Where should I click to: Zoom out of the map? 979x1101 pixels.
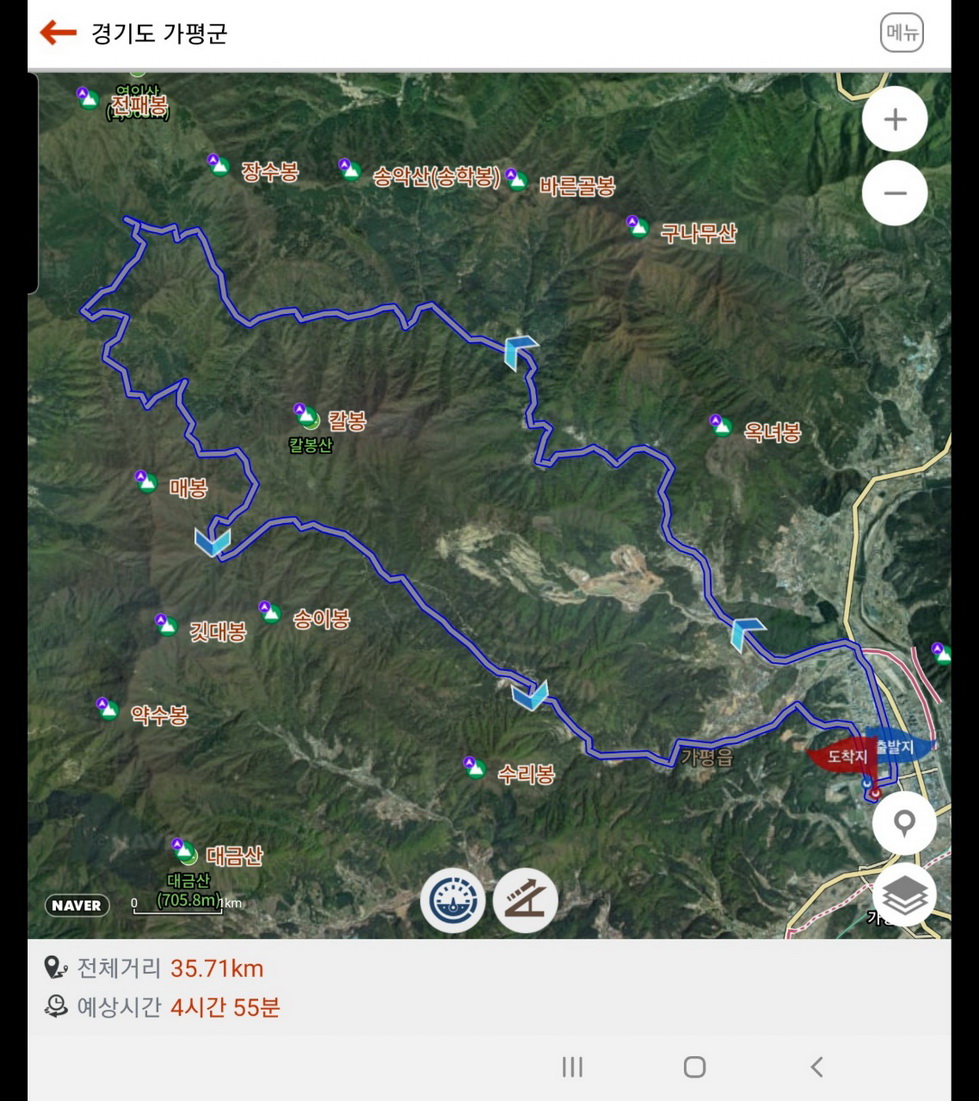(x=895, y=193)
